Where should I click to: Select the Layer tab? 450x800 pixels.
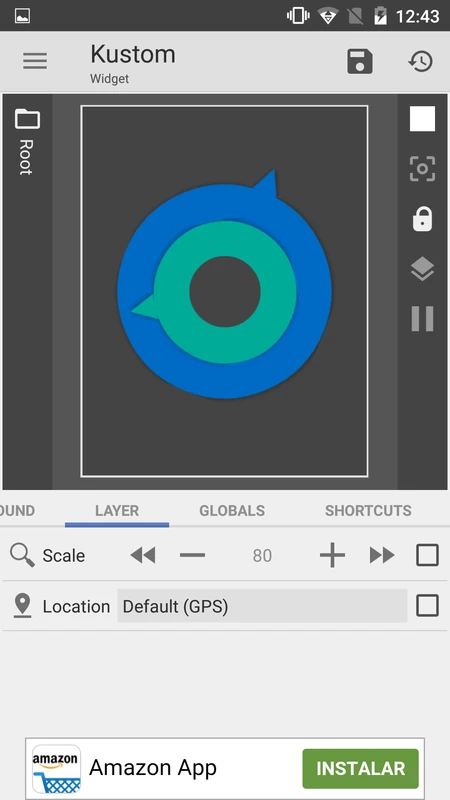(x=117, y=511)
